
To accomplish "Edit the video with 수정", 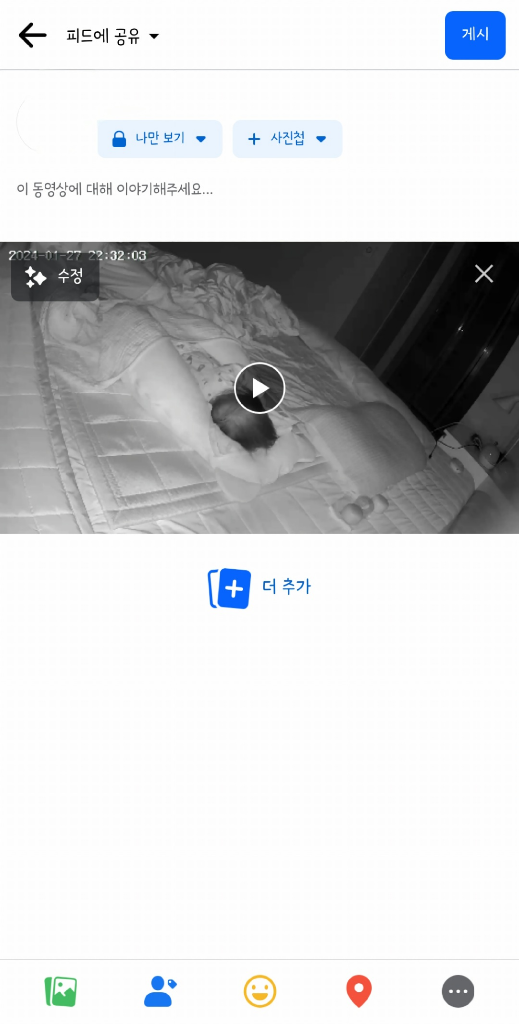I will [55, 276].
